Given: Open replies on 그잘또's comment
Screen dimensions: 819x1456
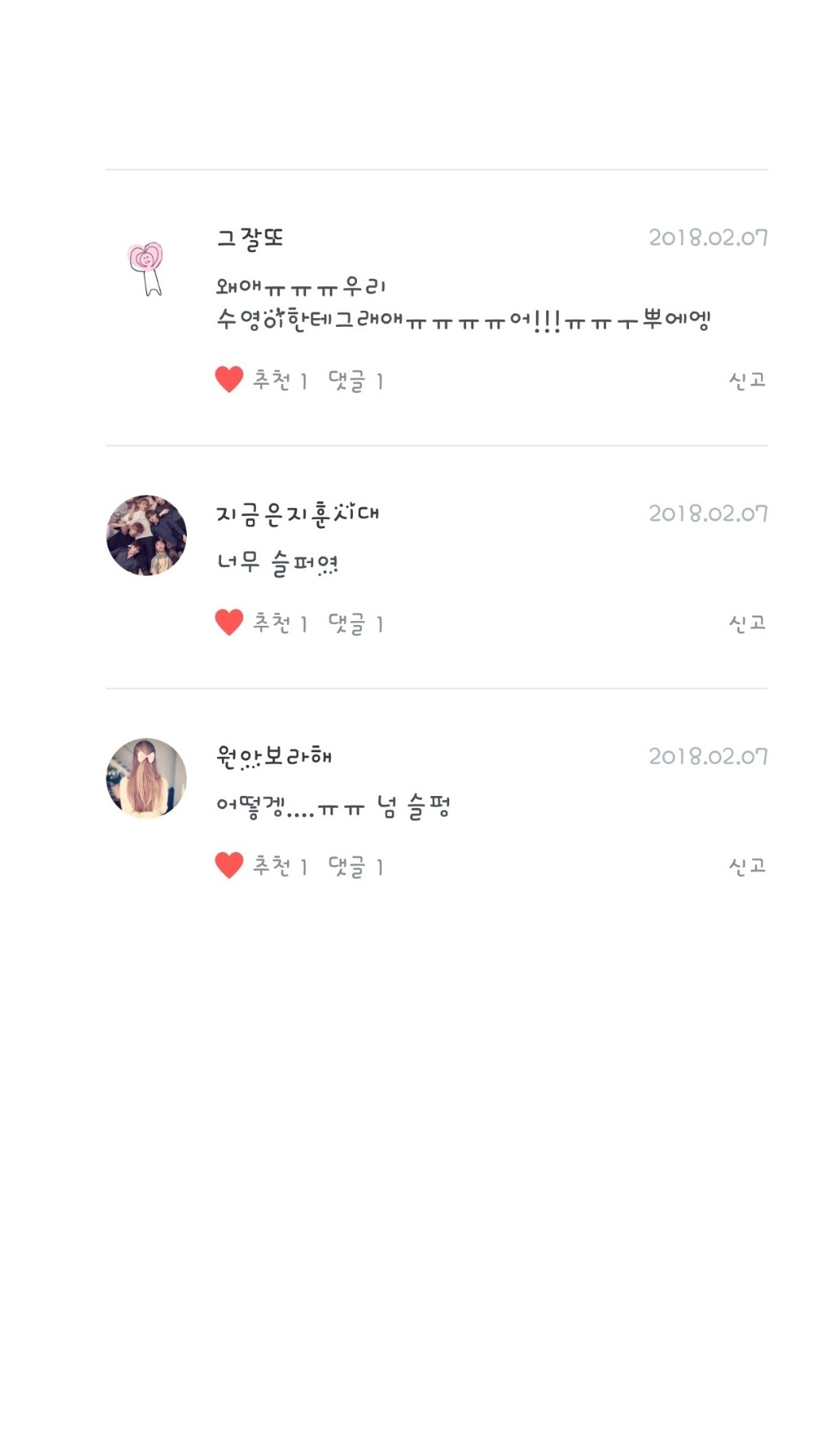Looking at the screenshot, I should coord(356,381).
